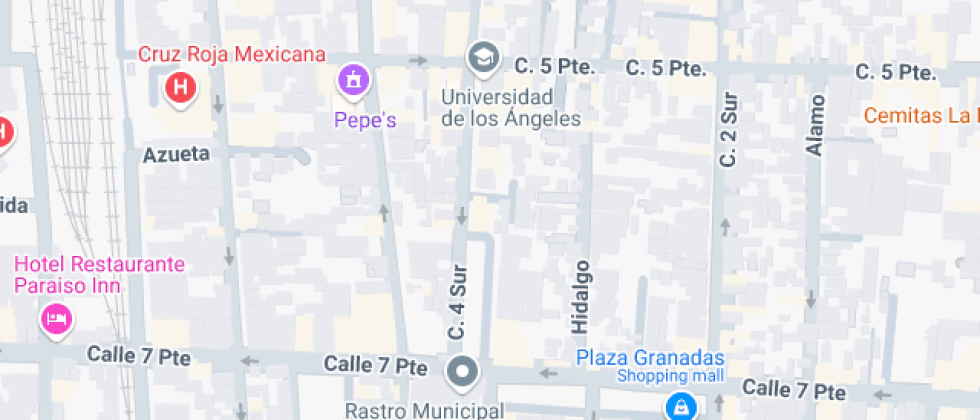Open the Cruz Roja Mexicana hospital marker
This screenshot has width=980, height=420.
[180, 88]
